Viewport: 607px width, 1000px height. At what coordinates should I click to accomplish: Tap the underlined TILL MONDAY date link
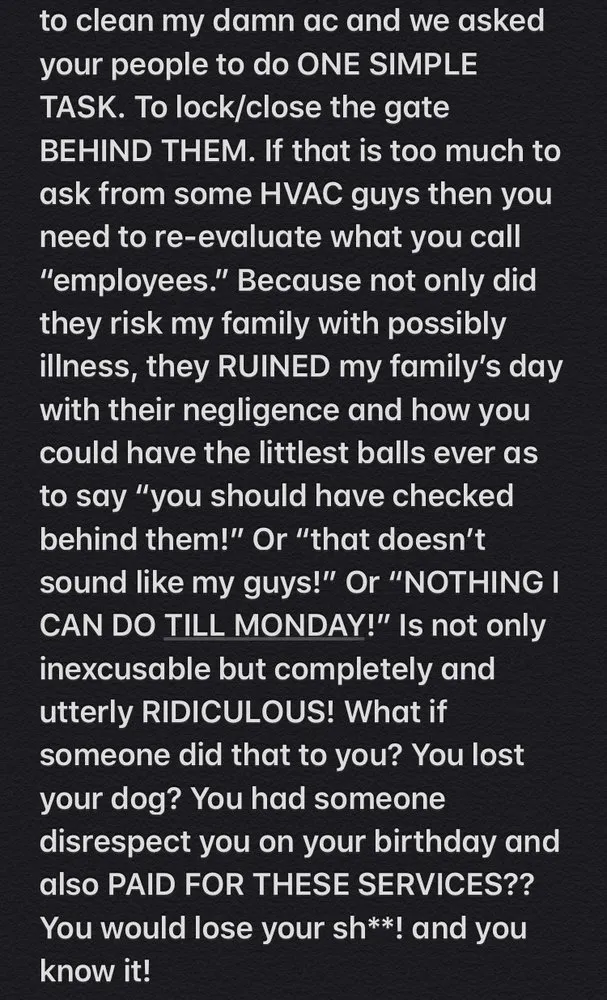pos(264,624)
